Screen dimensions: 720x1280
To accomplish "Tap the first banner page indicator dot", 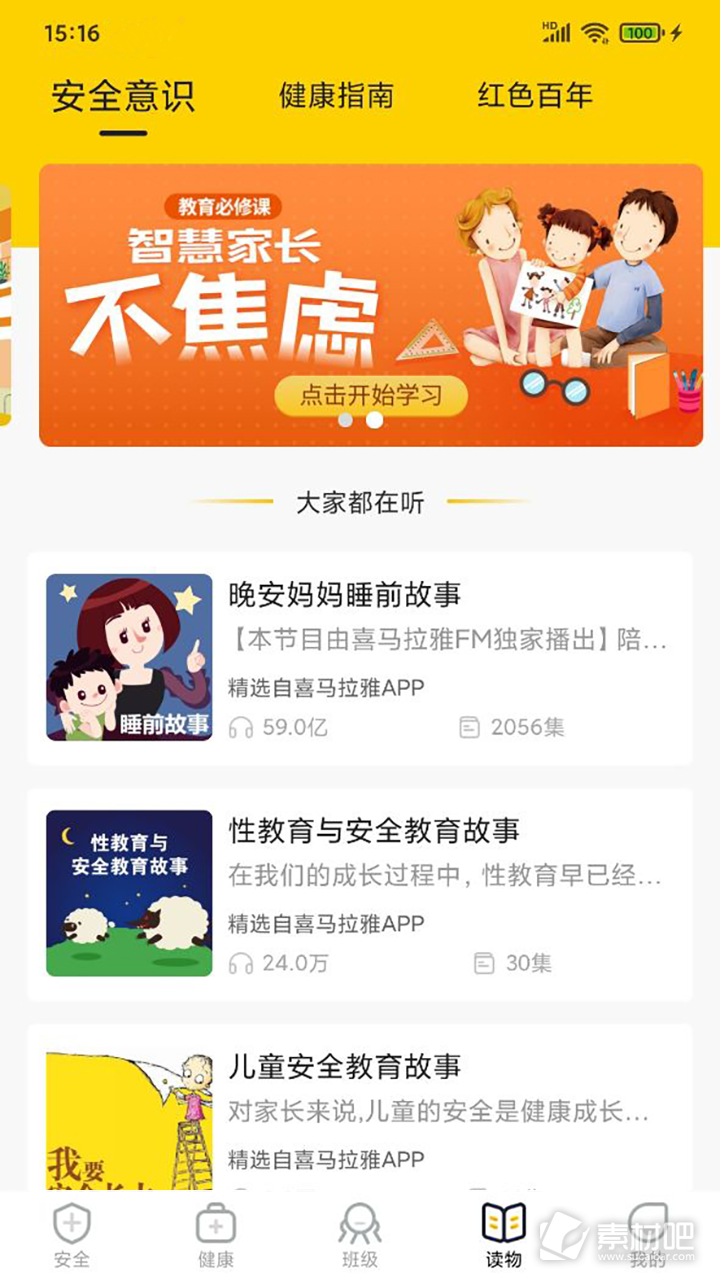I will [x=345, y=420].
